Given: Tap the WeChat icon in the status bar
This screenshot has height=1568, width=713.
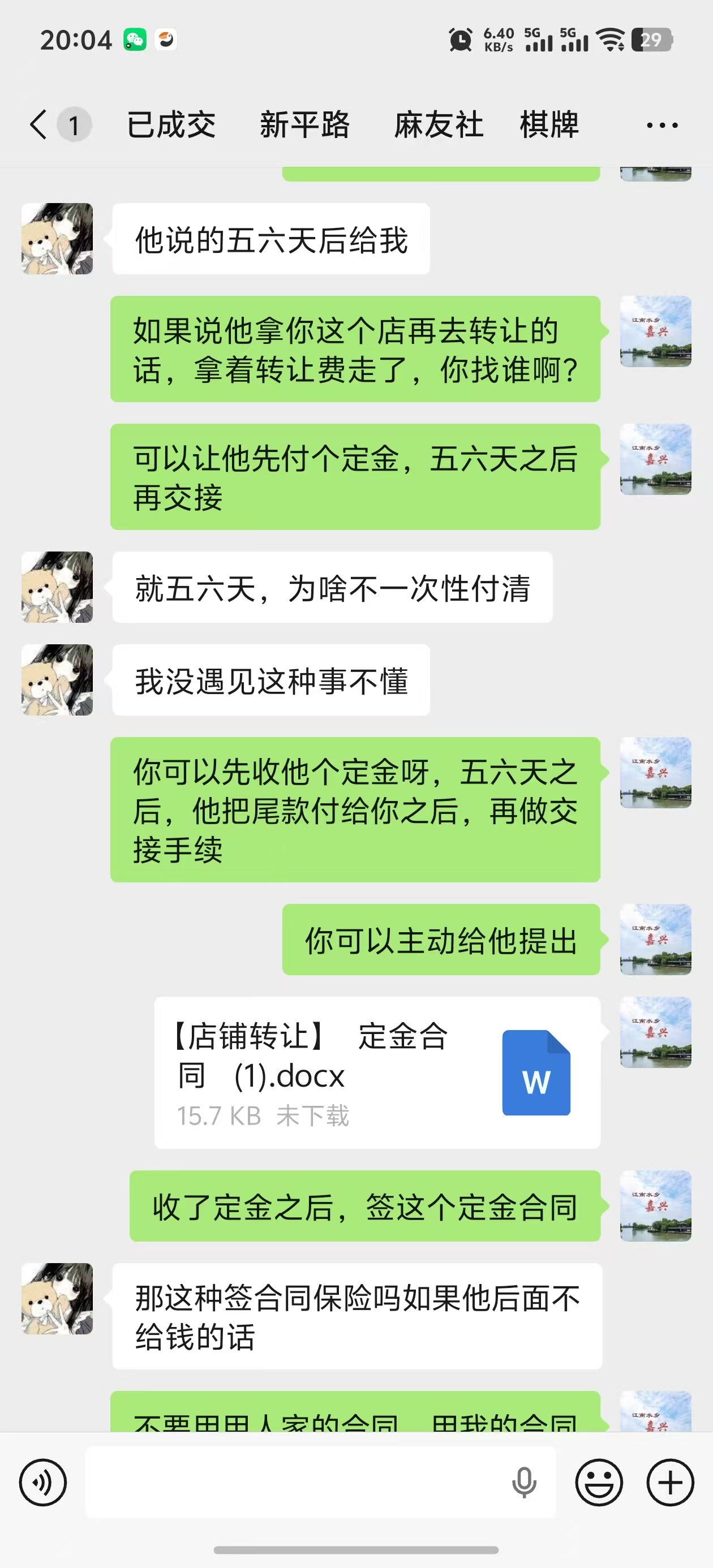Looking at the screenshot, I should pyautogui.click(x=135, y=38).
